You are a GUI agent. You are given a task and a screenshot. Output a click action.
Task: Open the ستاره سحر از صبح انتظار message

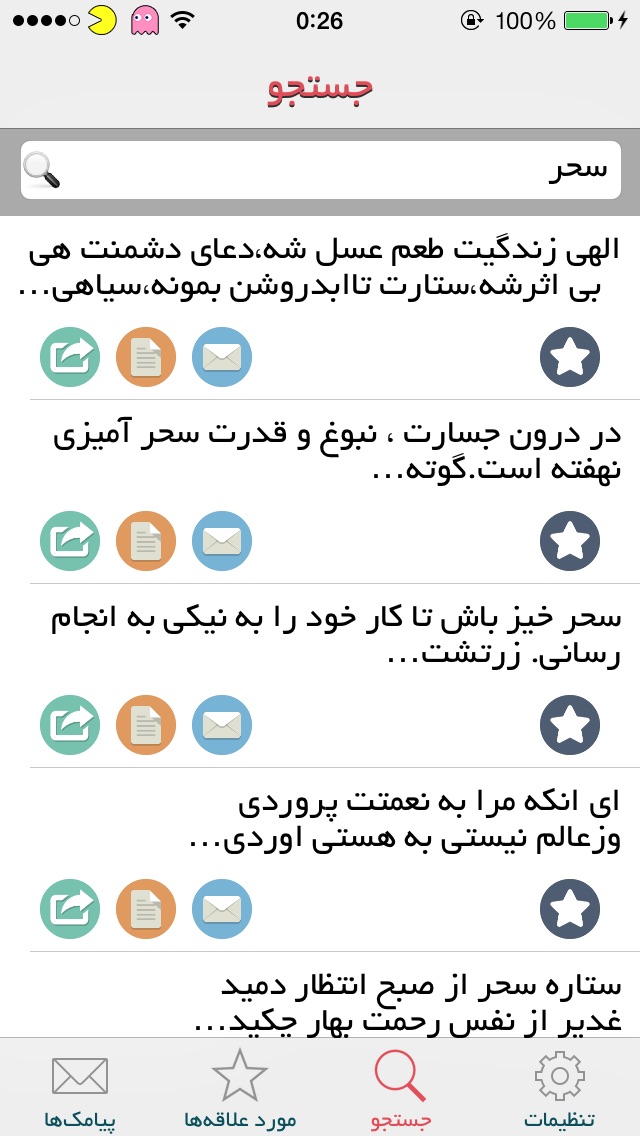click(x=408, y=1006)
